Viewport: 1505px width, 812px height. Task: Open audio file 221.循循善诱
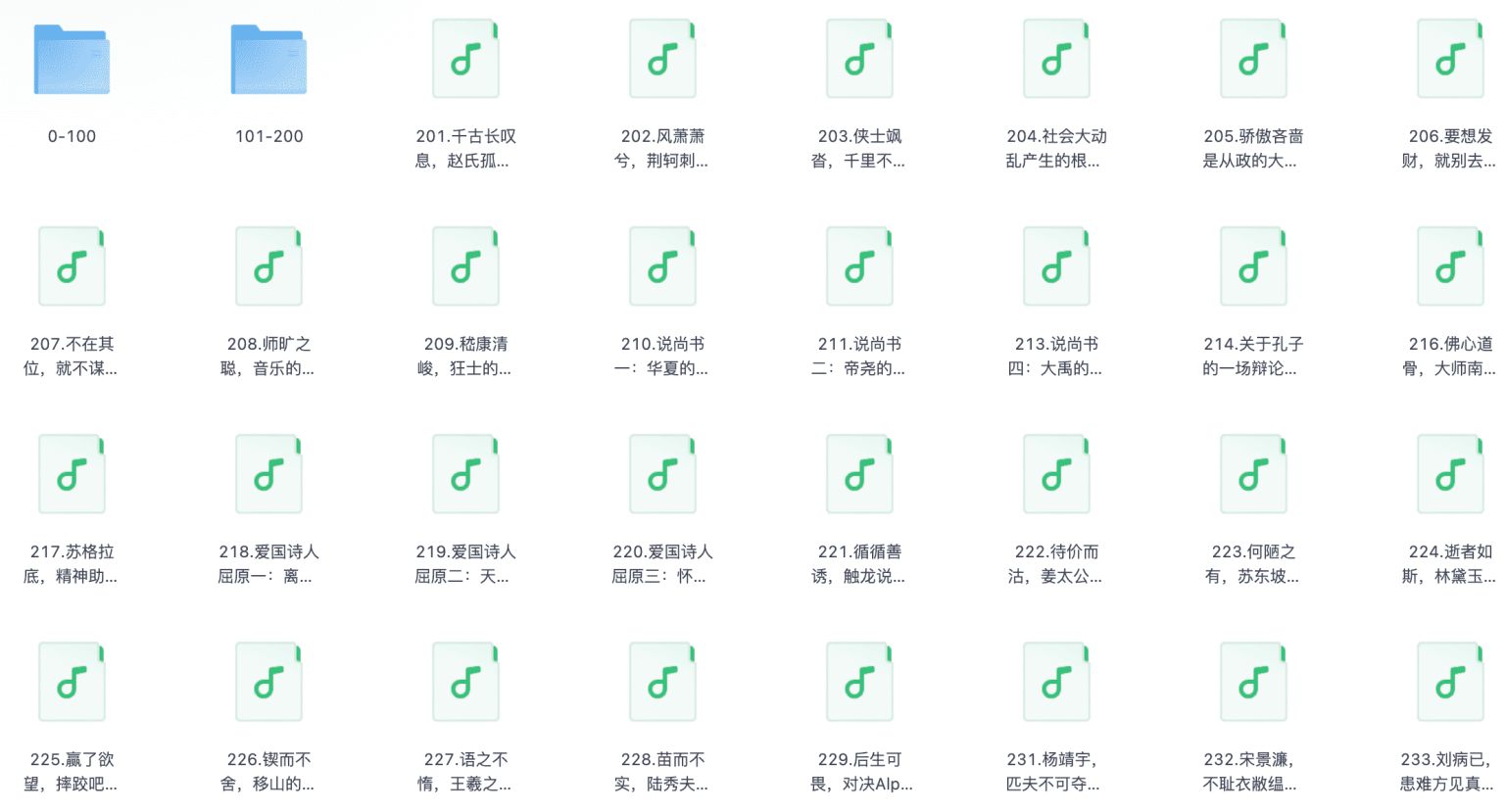coord(859,475)
